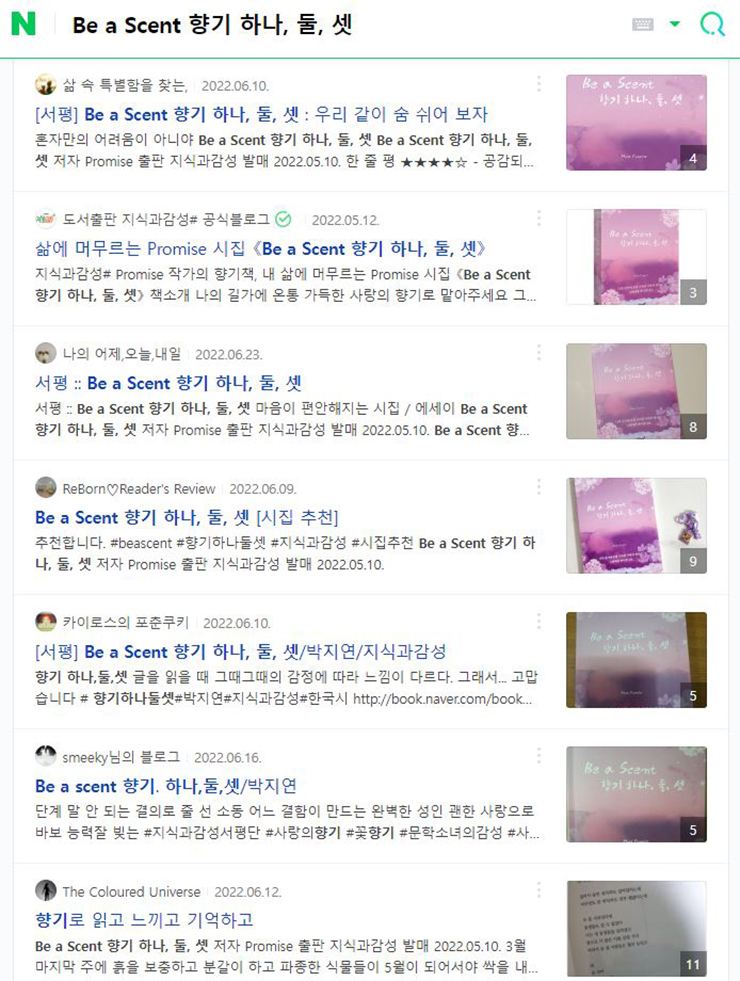Open the '[시집 추천]' post link
This screenshot has width=740, height=981.
(186, 517)
